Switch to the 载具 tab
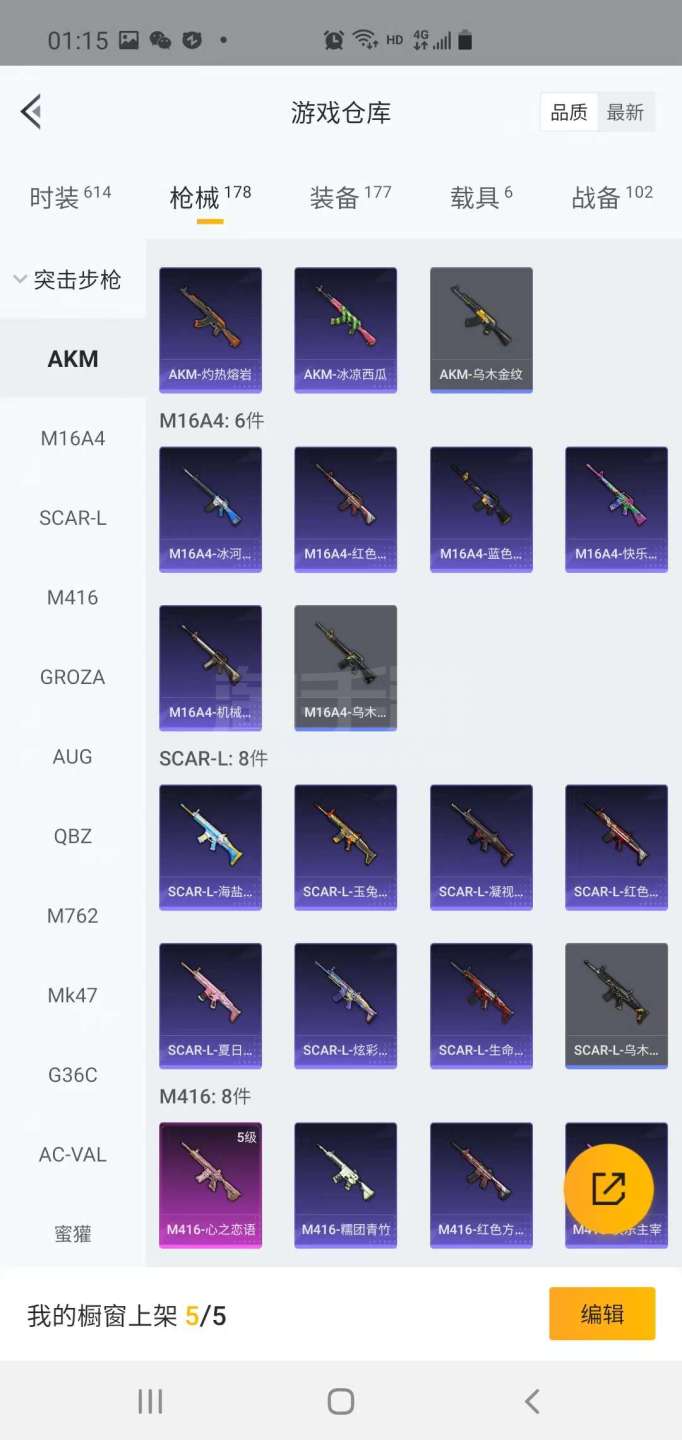The width and height of the screenshot is (682, 1440). point(481,197)
